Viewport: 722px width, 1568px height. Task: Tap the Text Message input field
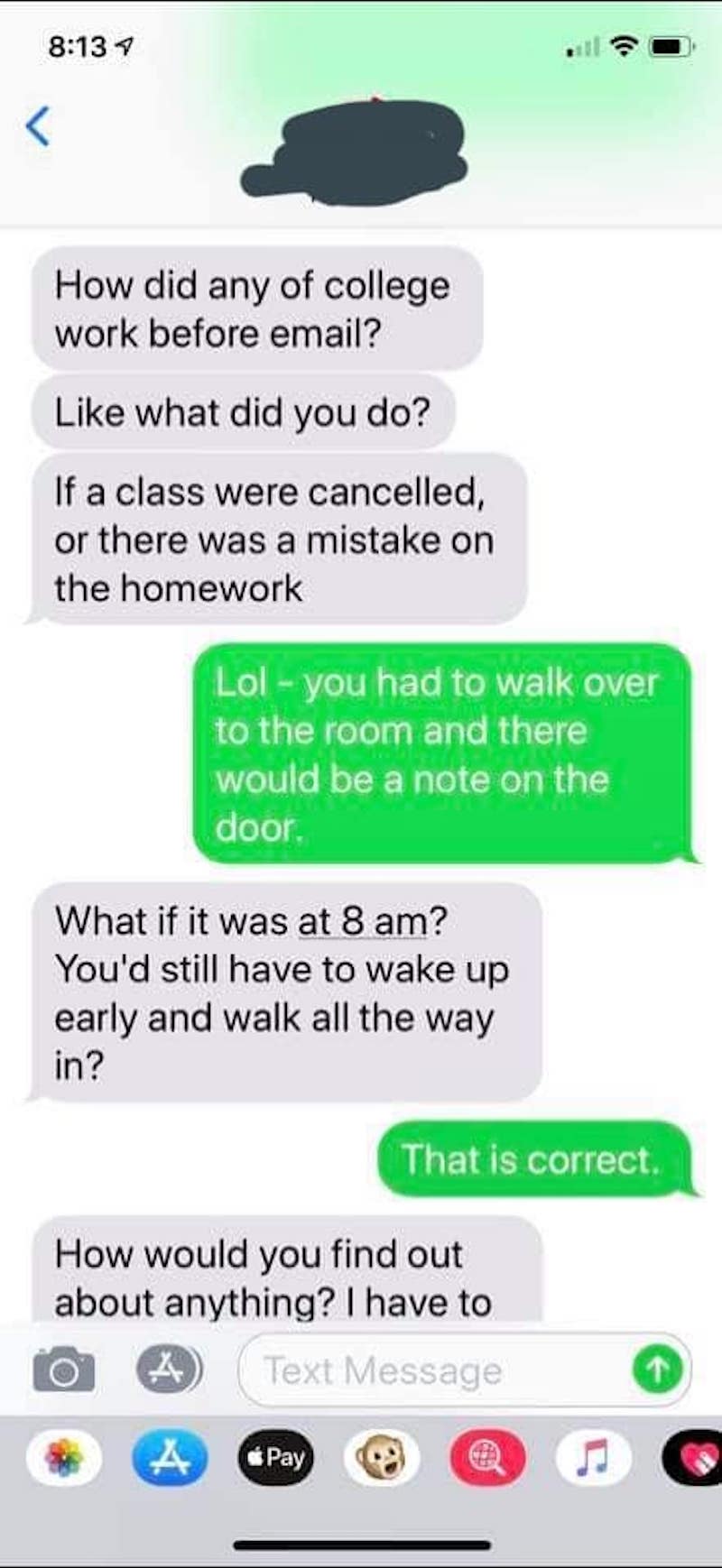[x=464, y=1370]
